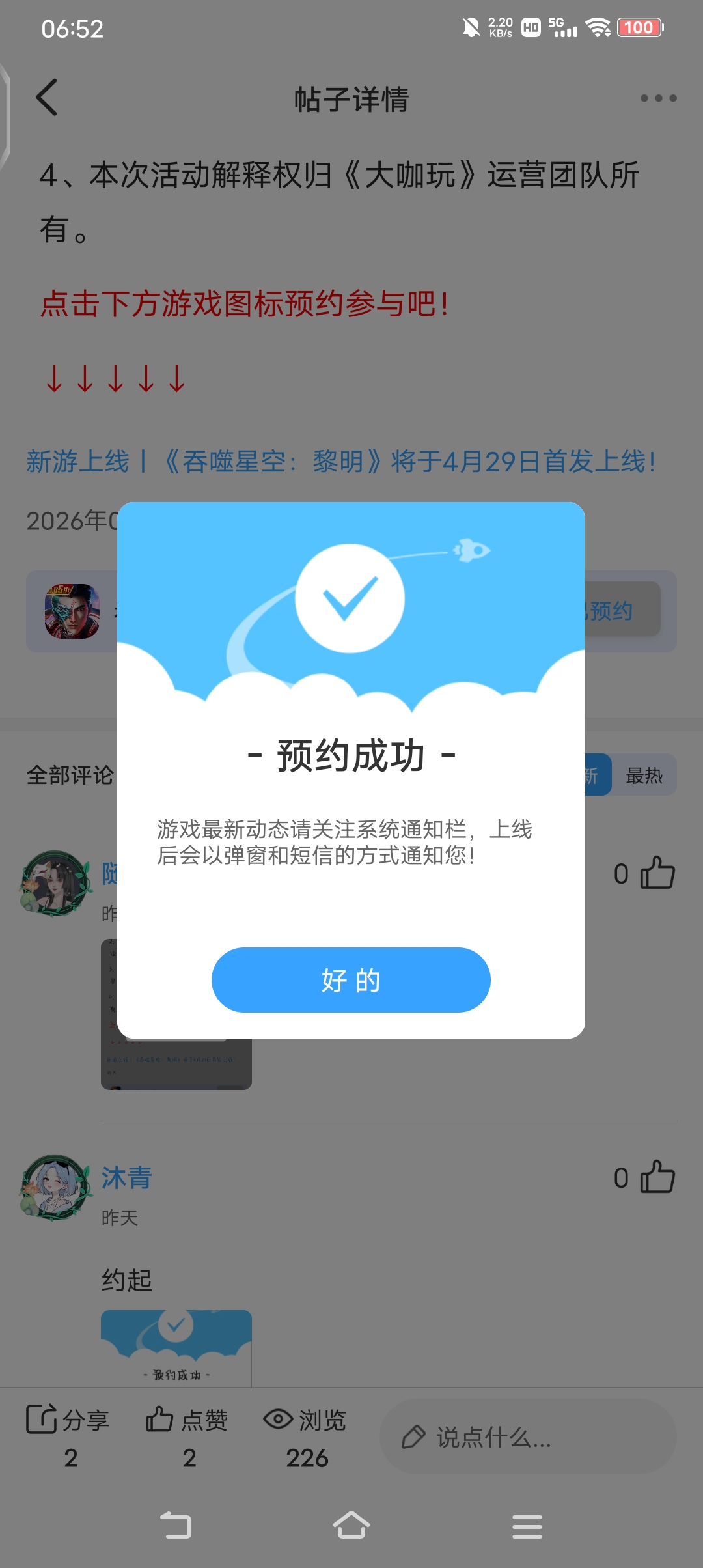The image size is (703, 1568).
Task: Like 沐青's comment
Action: [657, 1177]
